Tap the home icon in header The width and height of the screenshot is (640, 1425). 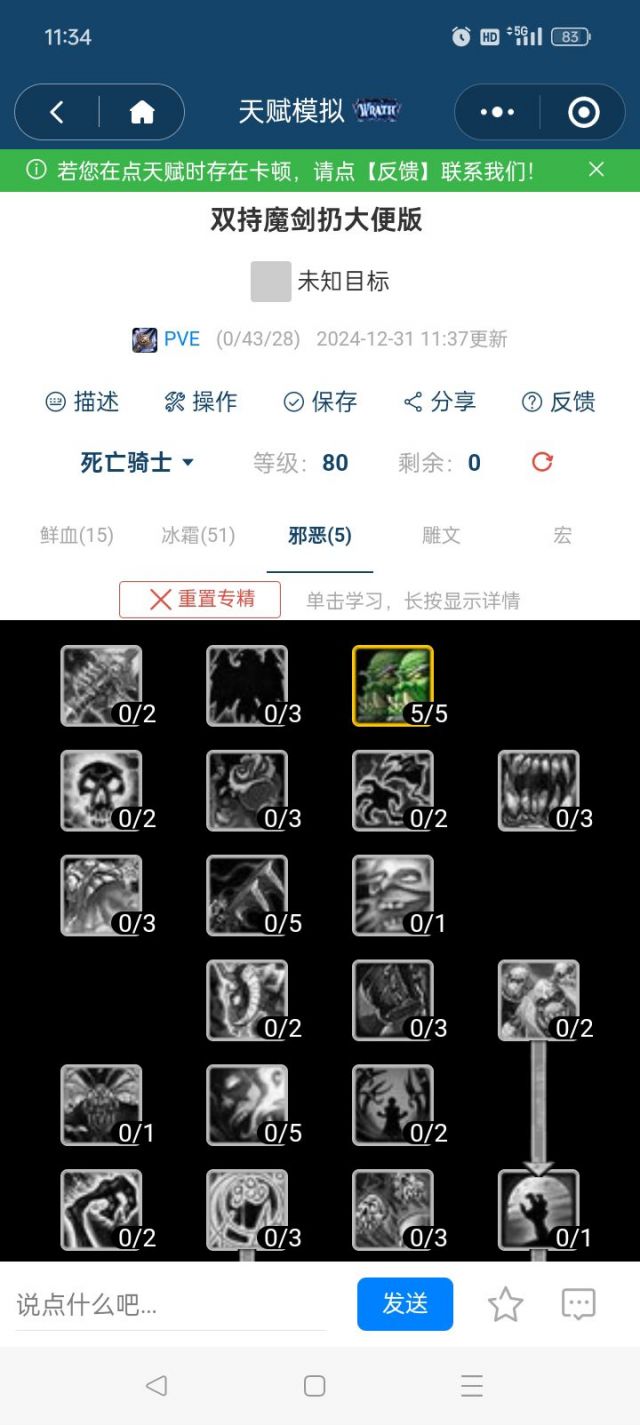click(142, 112)
